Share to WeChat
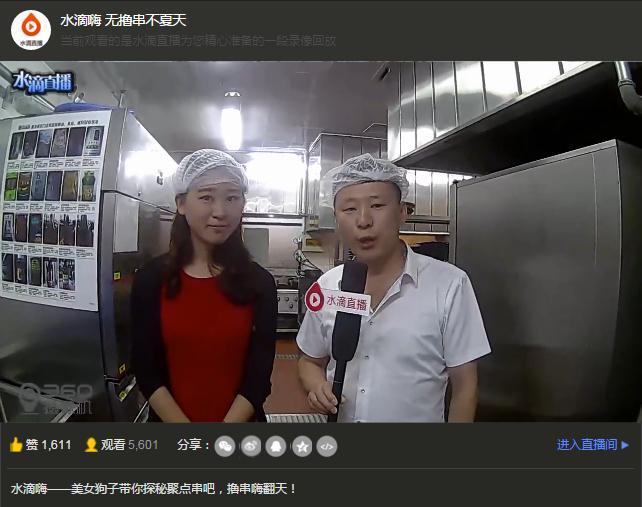This screenshot has width=642, height=507. (225, 446)
